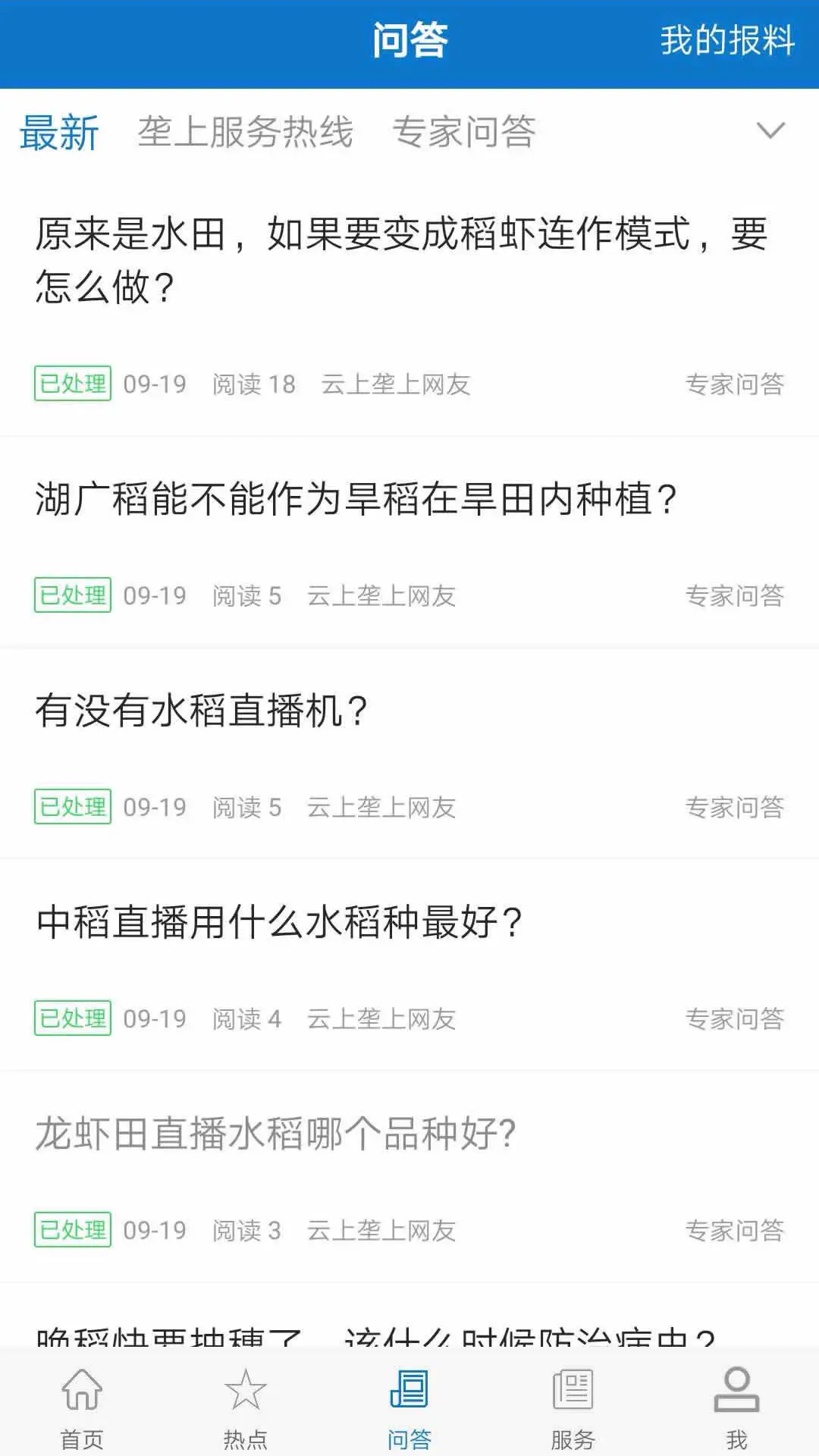This screenshot has height=1456, width=819.
Task: Tap the 09-19 date on 中稻直播 question
Action: 155,1018
